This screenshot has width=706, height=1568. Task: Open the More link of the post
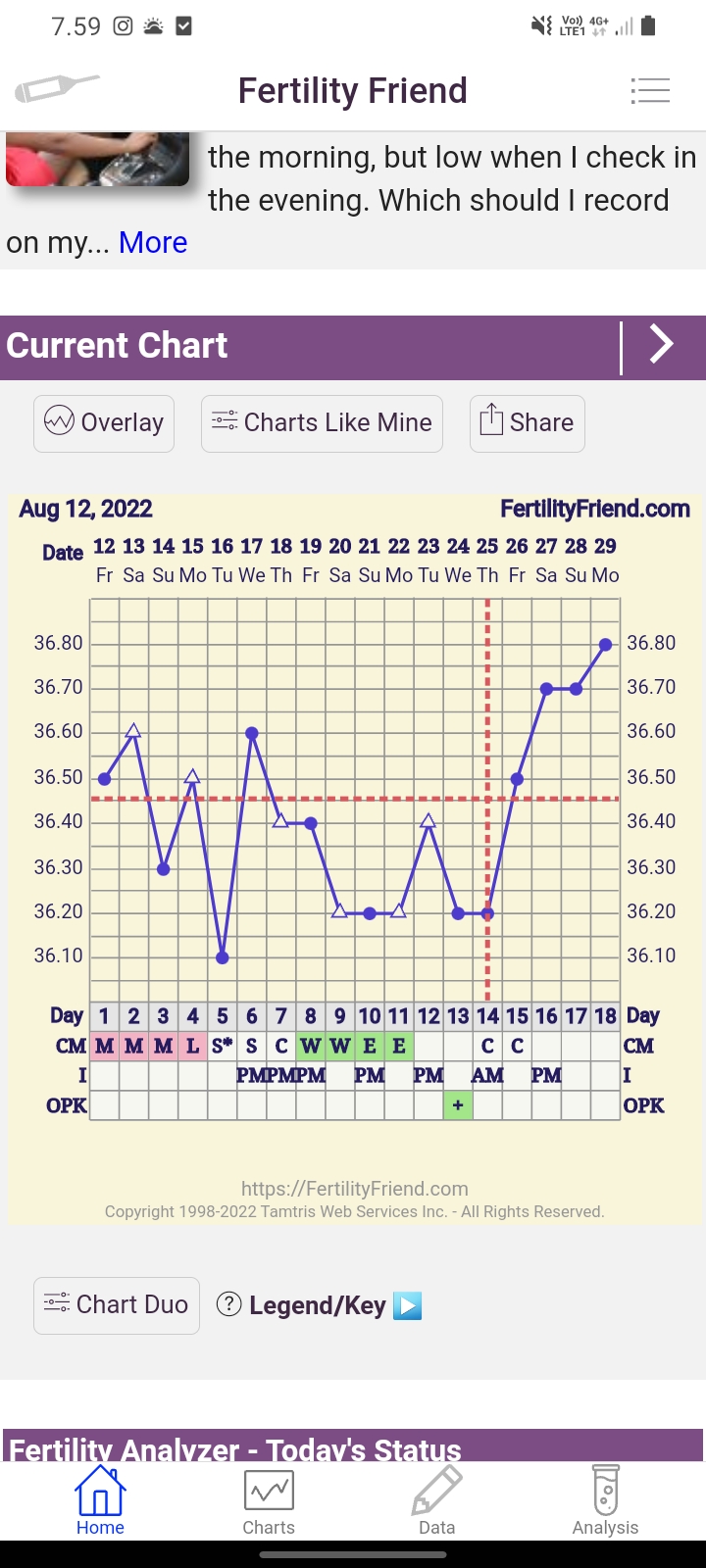153,242
